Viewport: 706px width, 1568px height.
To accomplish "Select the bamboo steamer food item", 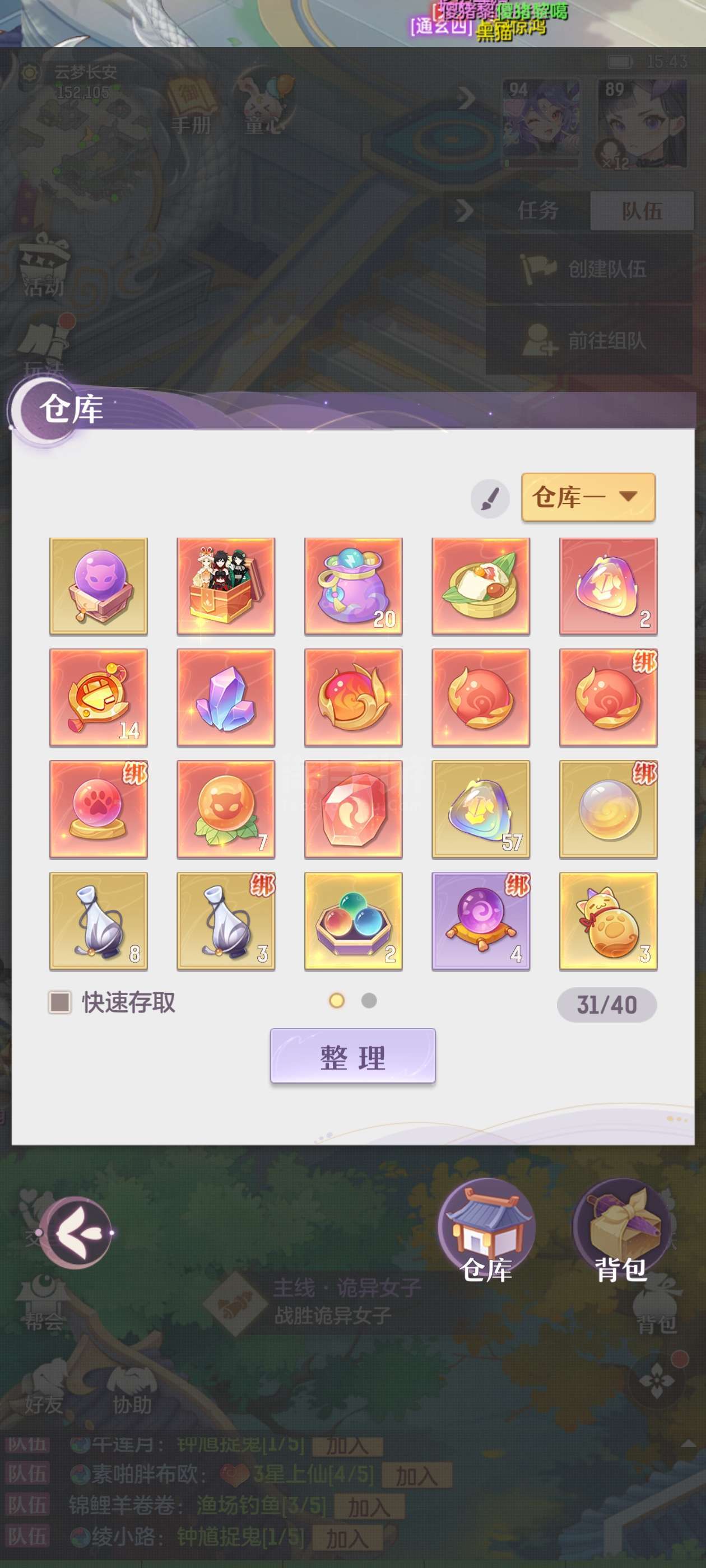I will pyautogui.click(x=481, y=586).
